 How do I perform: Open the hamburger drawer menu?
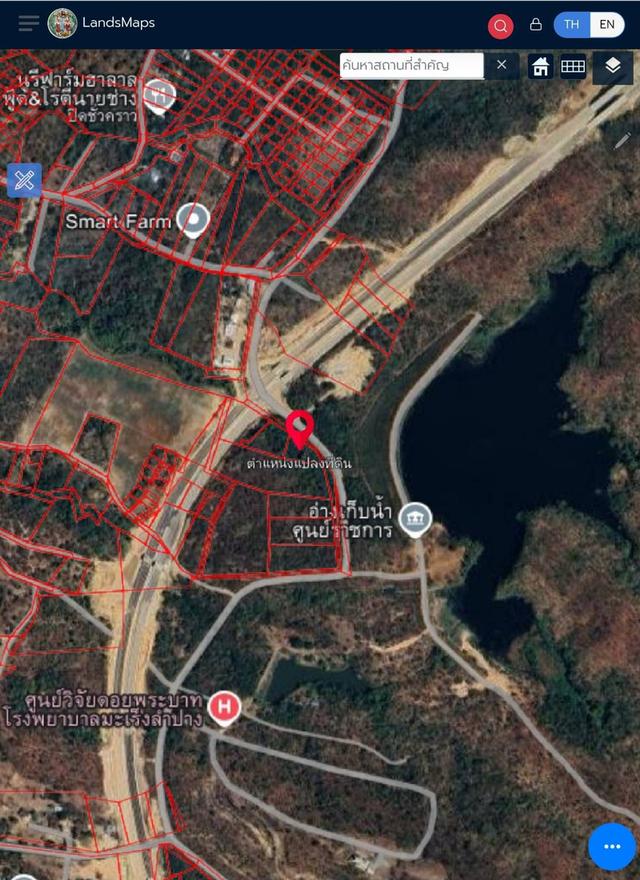29,23
